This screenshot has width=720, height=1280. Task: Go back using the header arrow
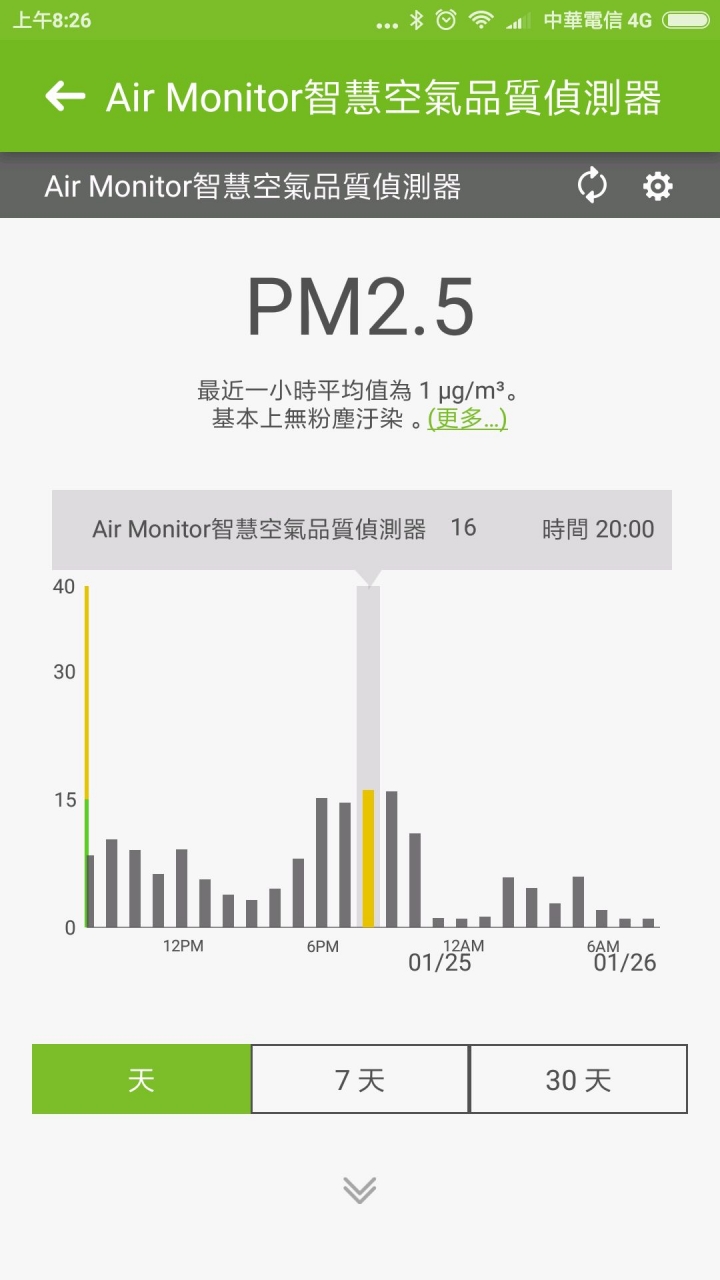[65, 96]
